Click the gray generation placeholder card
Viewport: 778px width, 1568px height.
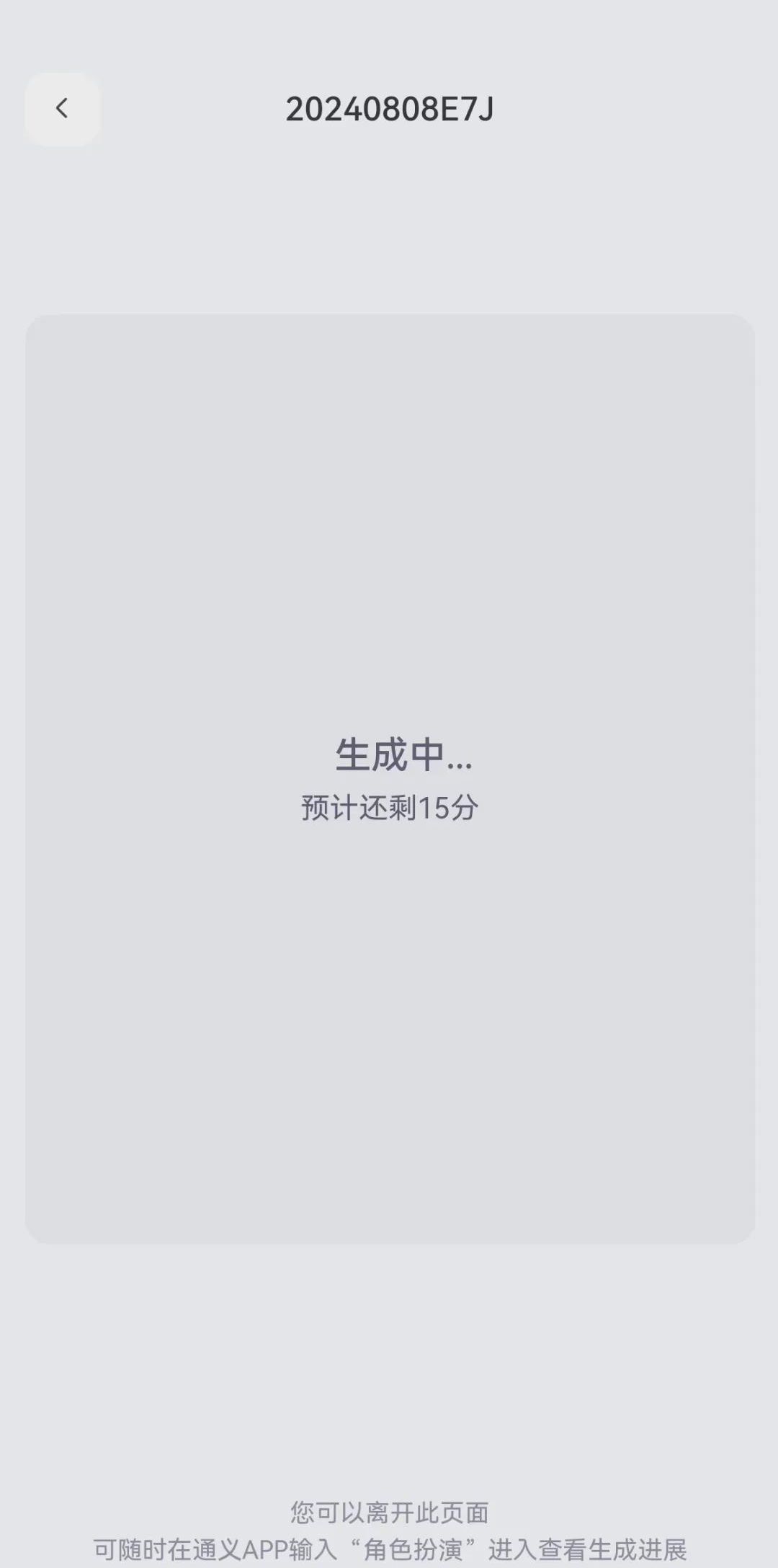pyautogui.click(x=389, y=782)
